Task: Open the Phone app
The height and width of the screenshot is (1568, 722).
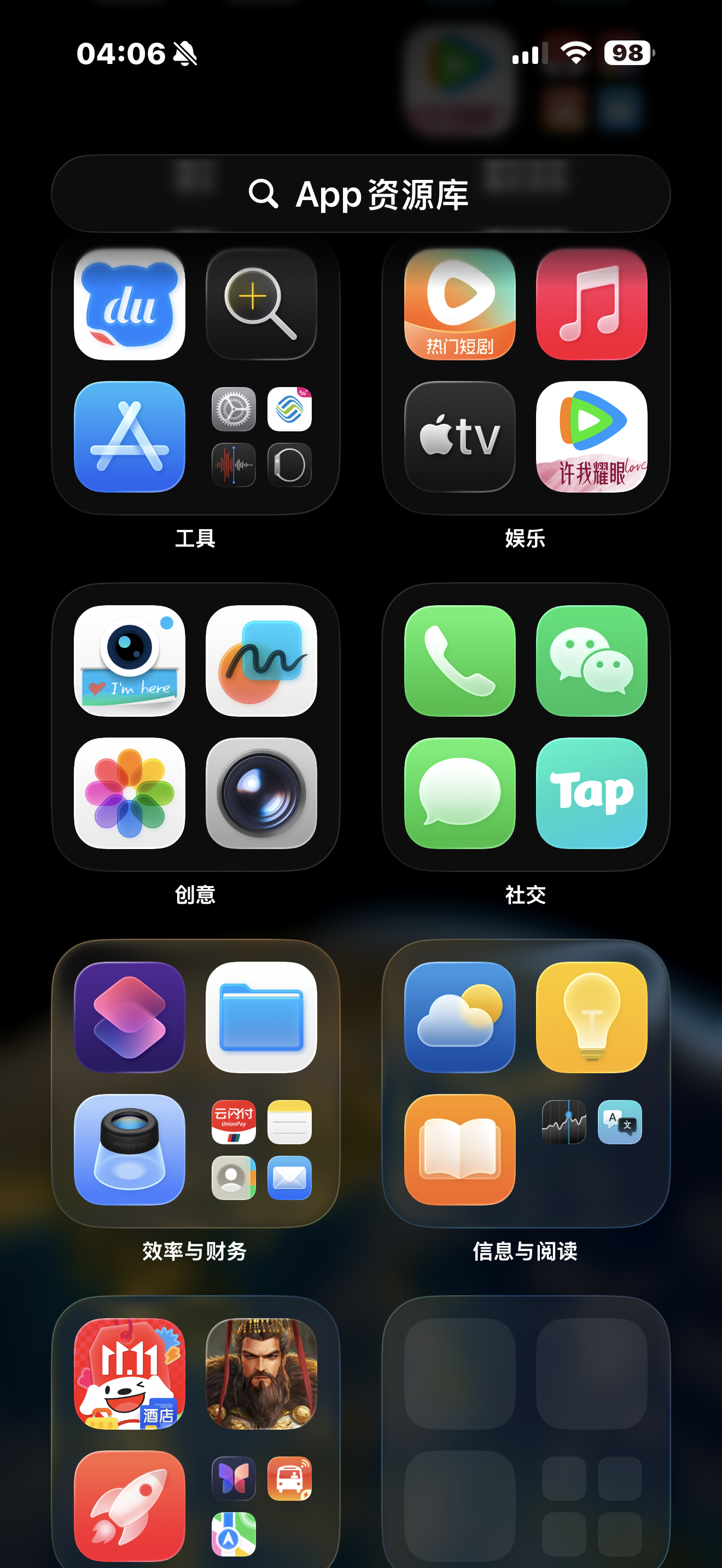Action: [459, 663]
